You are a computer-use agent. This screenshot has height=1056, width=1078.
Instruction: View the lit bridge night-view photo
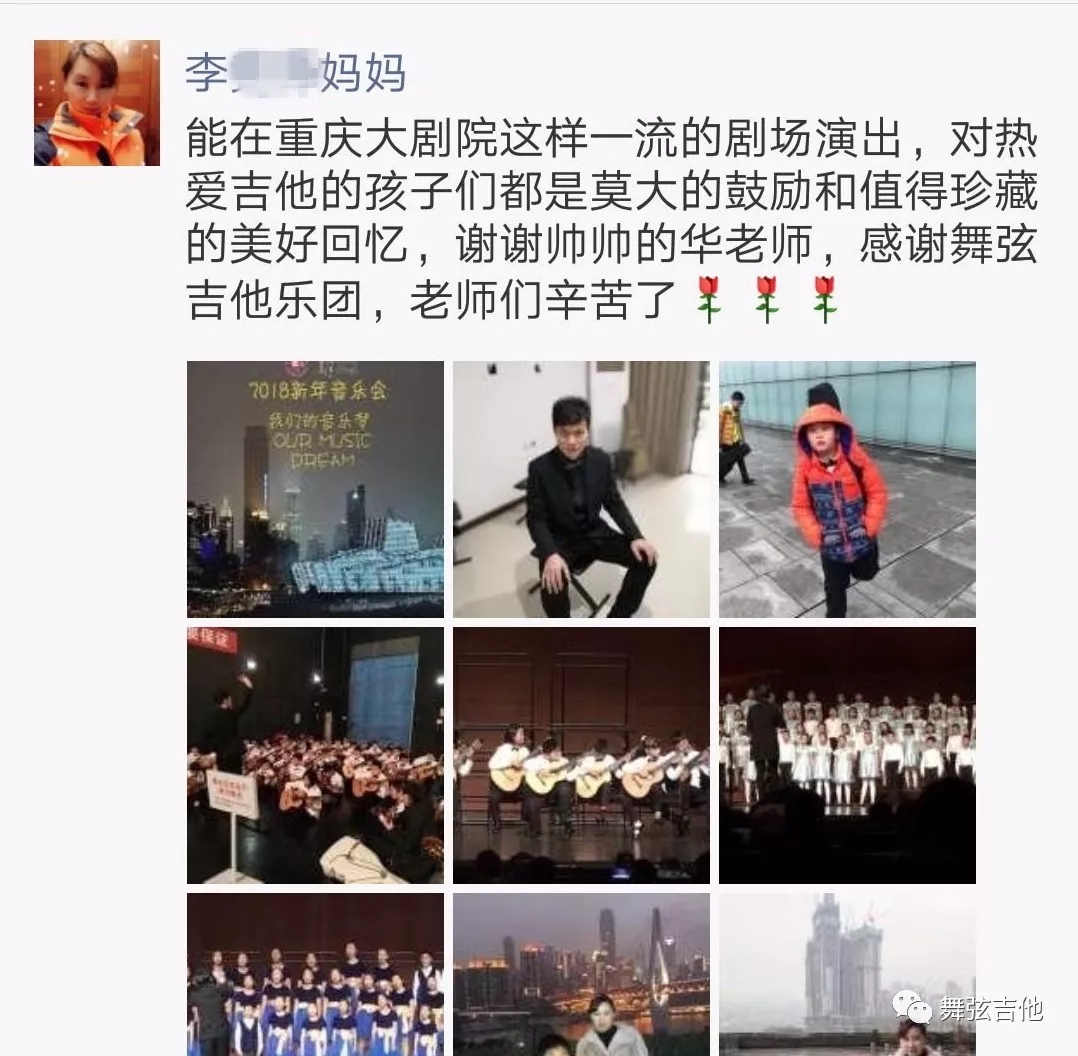coord(581,975)
